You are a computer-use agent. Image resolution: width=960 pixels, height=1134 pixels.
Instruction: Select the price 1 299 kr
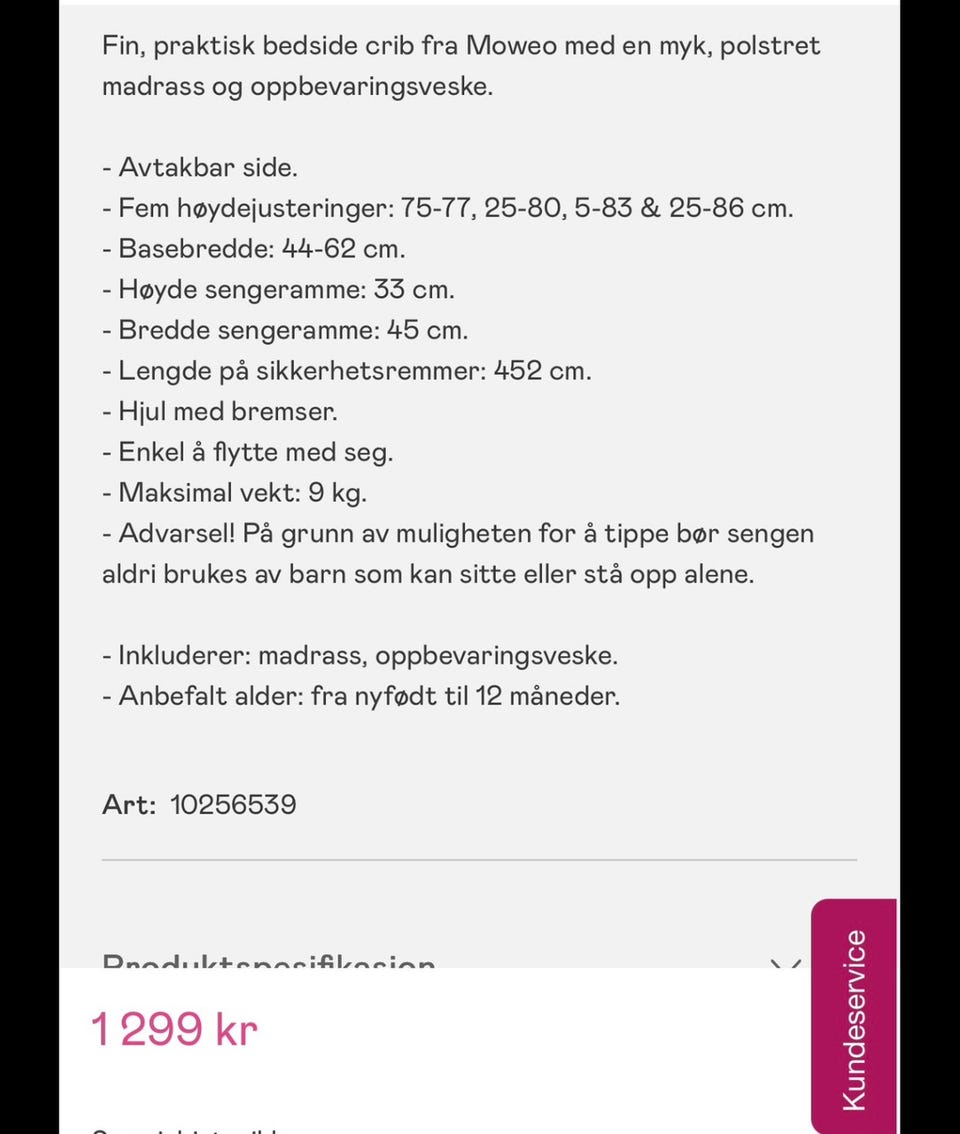click(x=174, y=1028)
